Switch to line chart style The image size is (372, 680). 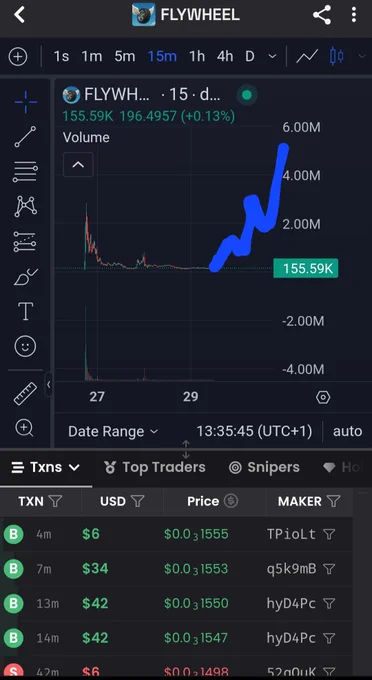(x=307, y=56)
